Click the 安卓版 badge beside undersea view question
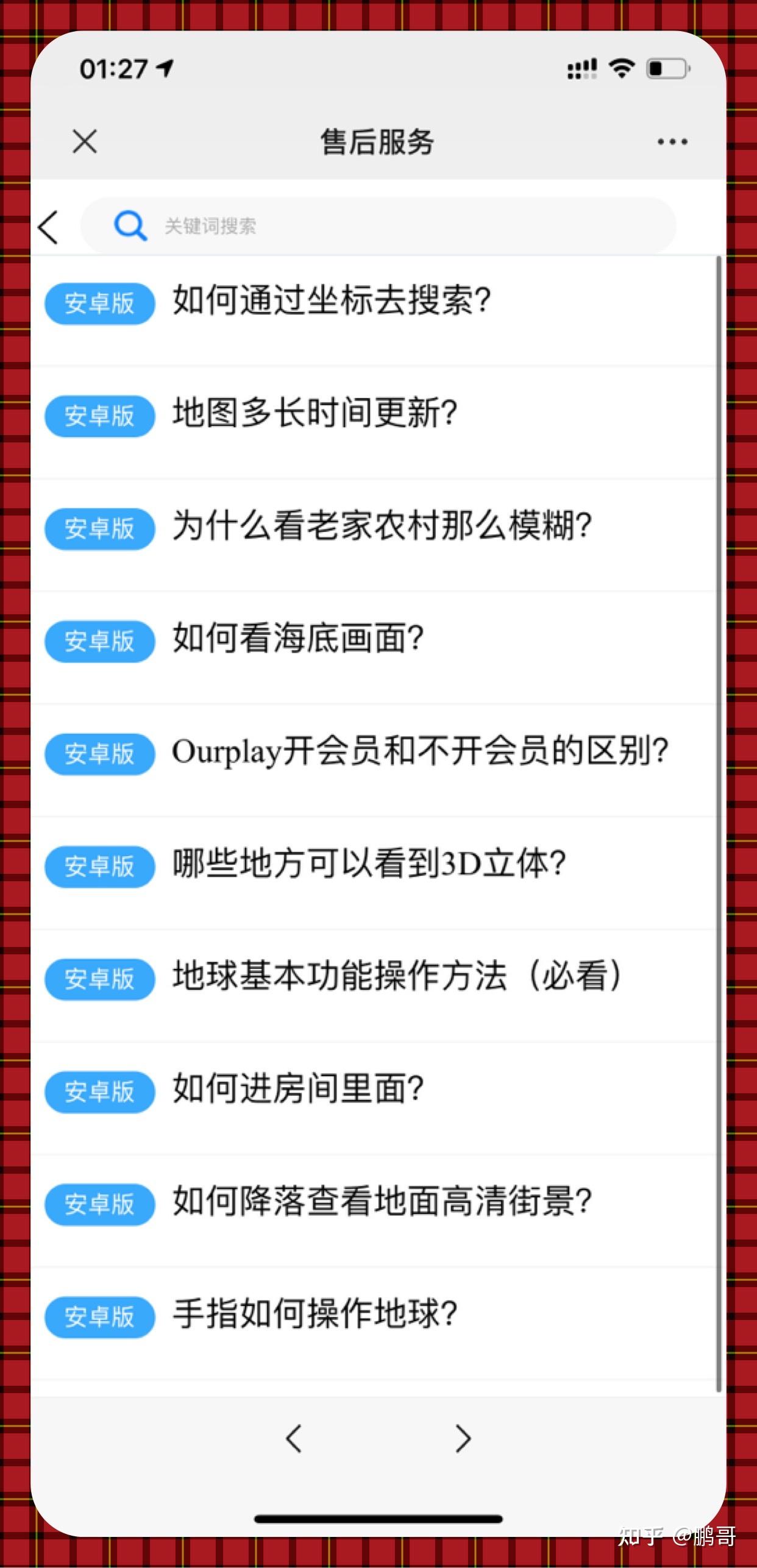The width and height of the screenshot is (757, 1568). 99,641
